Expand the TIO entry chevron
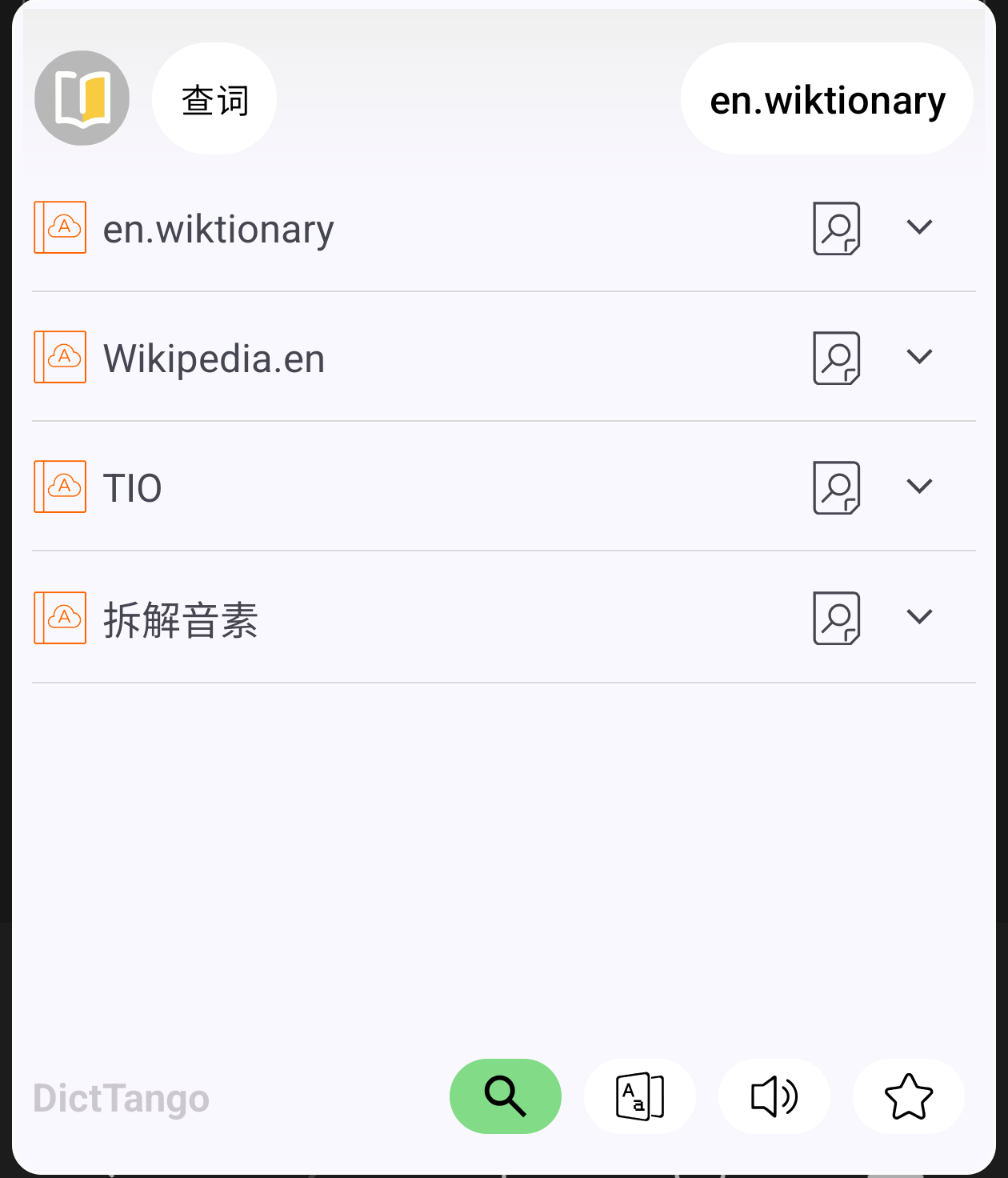 [x=919, y=487]
